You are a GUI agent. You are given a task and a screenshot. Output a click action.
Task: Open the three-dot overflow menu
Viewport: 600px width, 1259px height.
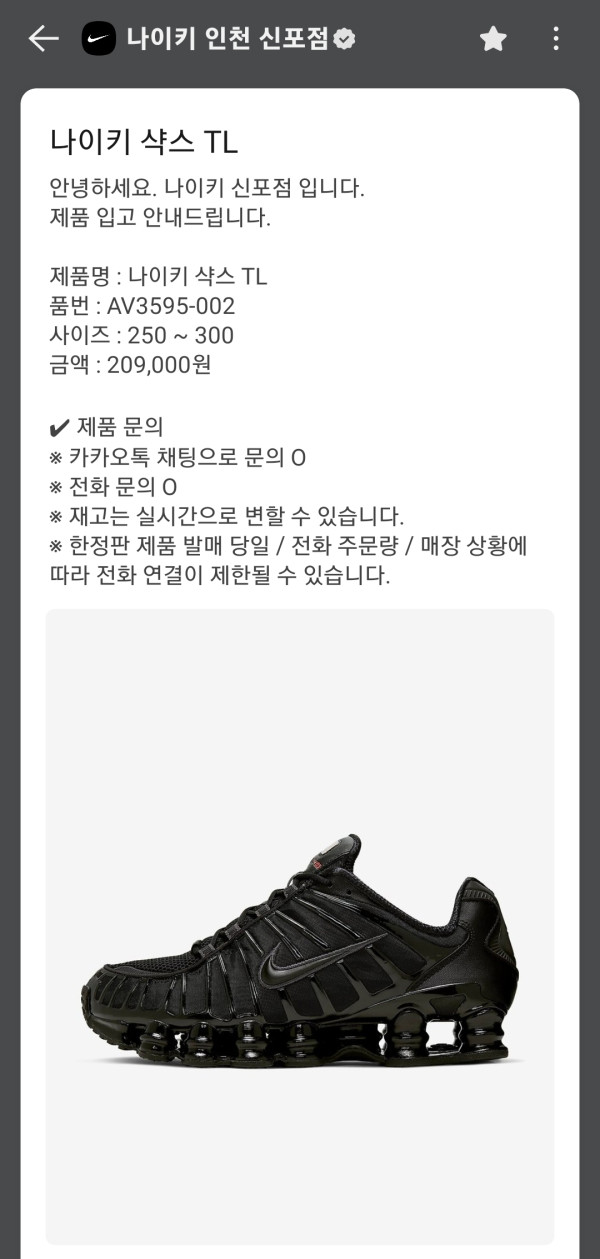tap(556, 39)
